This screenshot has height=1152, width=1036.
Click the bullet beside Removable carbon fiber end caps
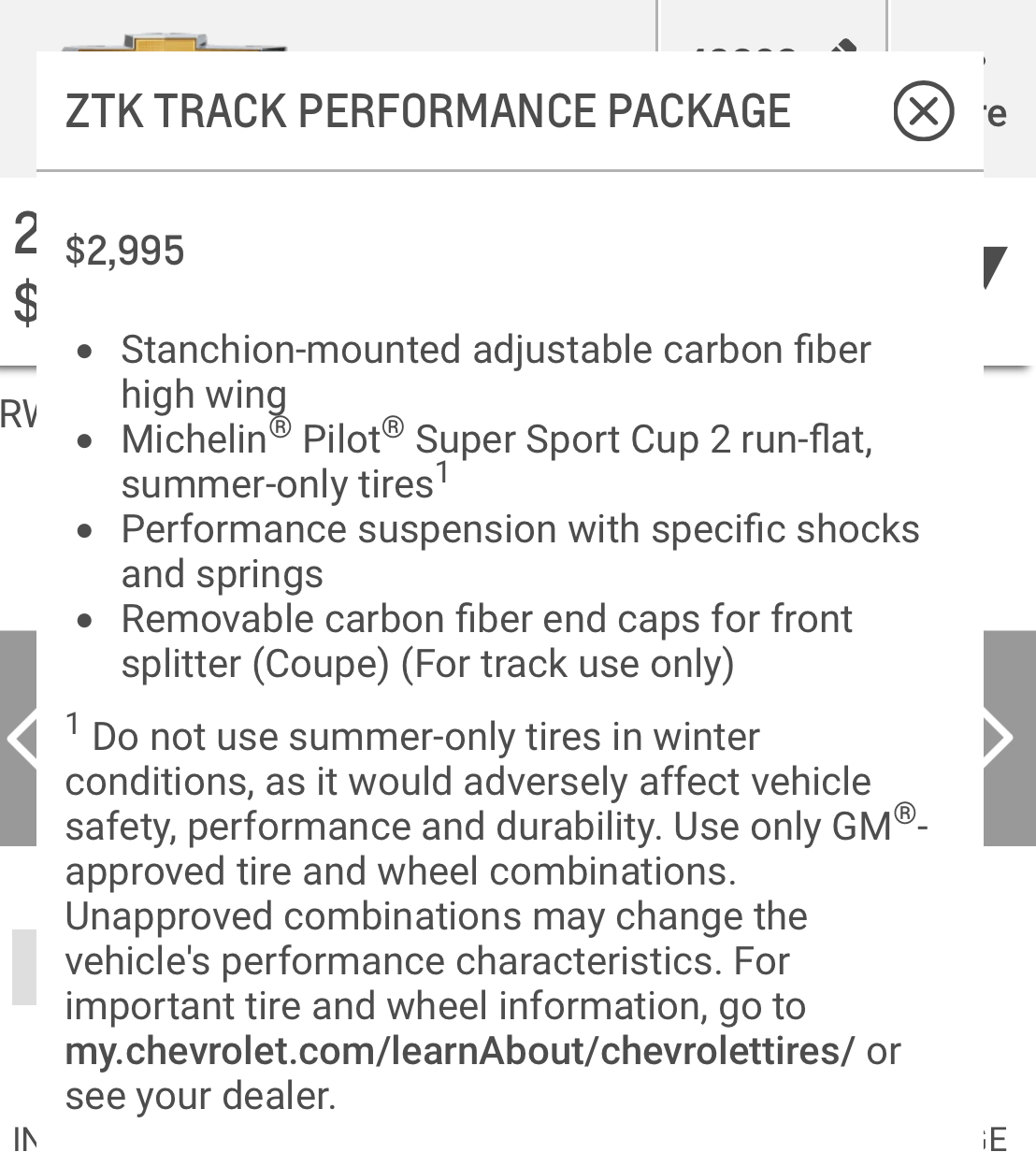(86, 621)
